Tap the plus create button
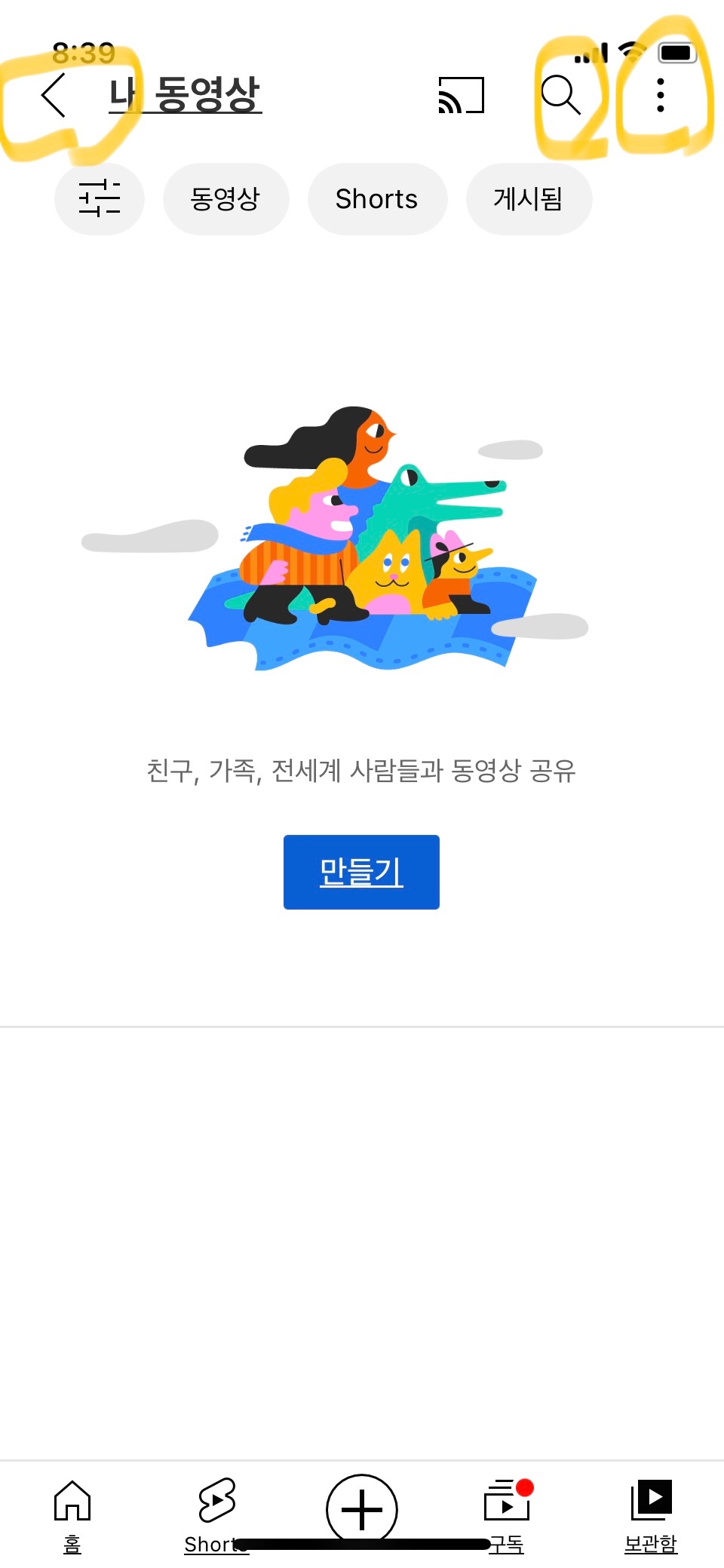Viewport: 724px width, 1568px height. coord(362,1508)
